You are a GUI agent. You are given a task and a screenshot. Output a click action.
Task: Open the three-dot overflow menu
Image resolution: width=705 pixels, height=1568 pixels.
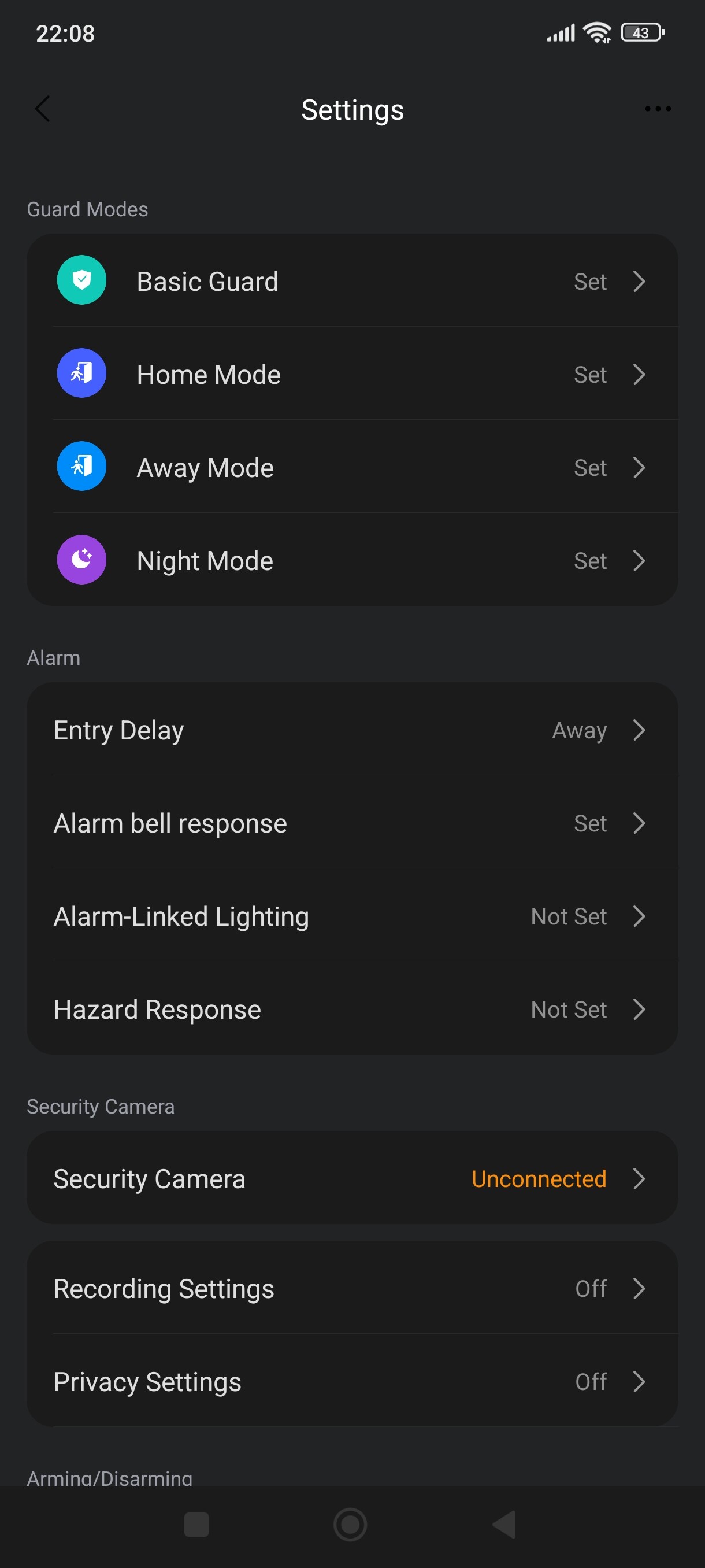coord(658,110)
